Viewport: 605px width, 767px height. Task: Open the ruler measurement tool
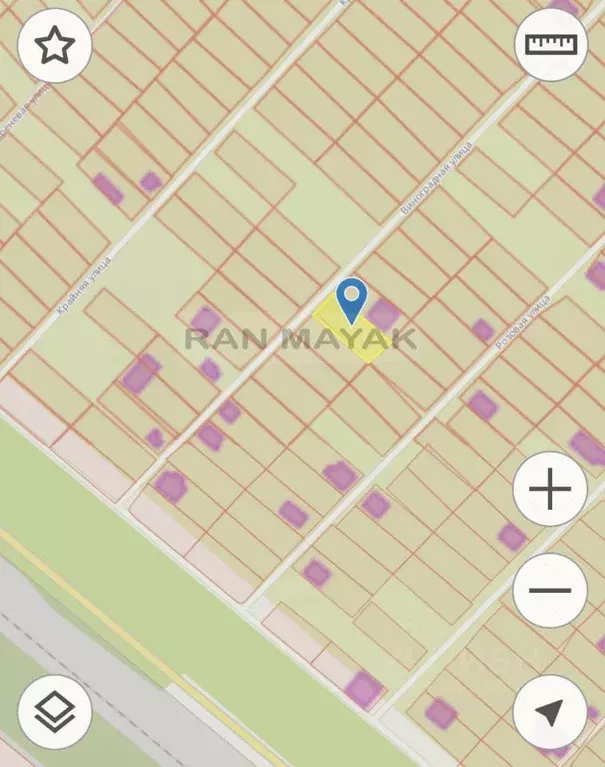coord(551,44)
